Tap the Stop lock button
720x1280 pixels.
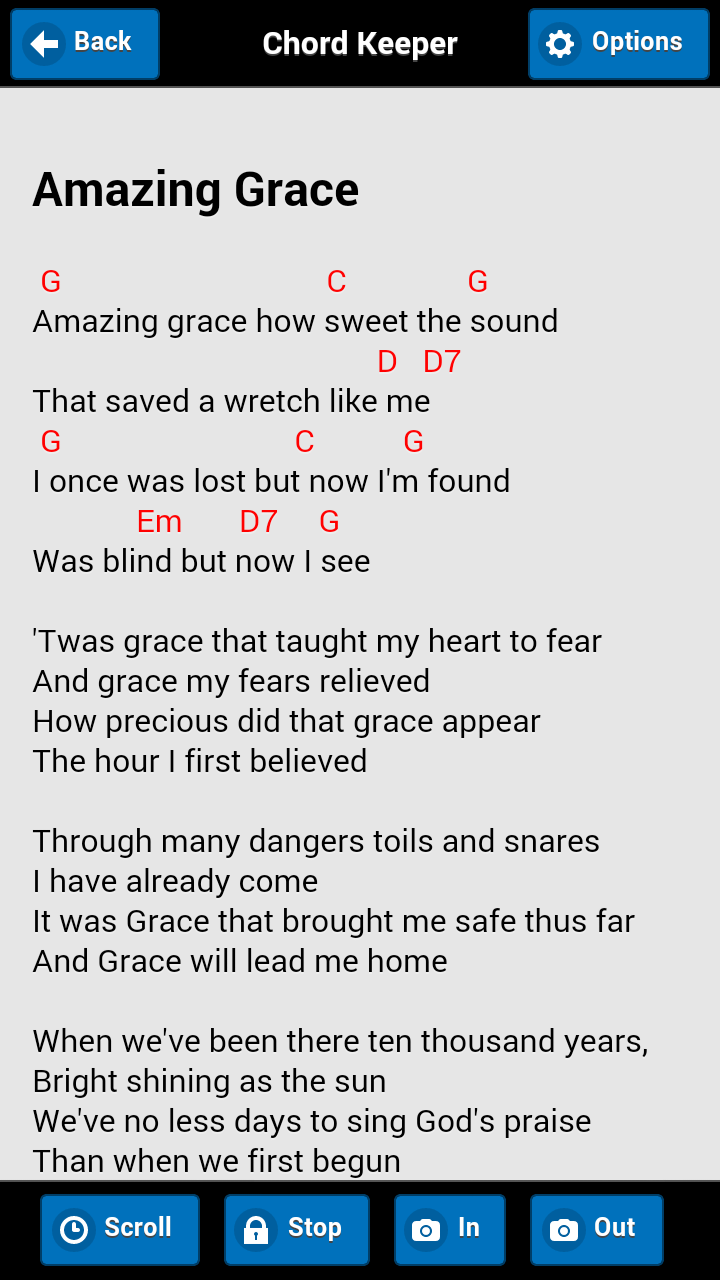point(297,1229)
